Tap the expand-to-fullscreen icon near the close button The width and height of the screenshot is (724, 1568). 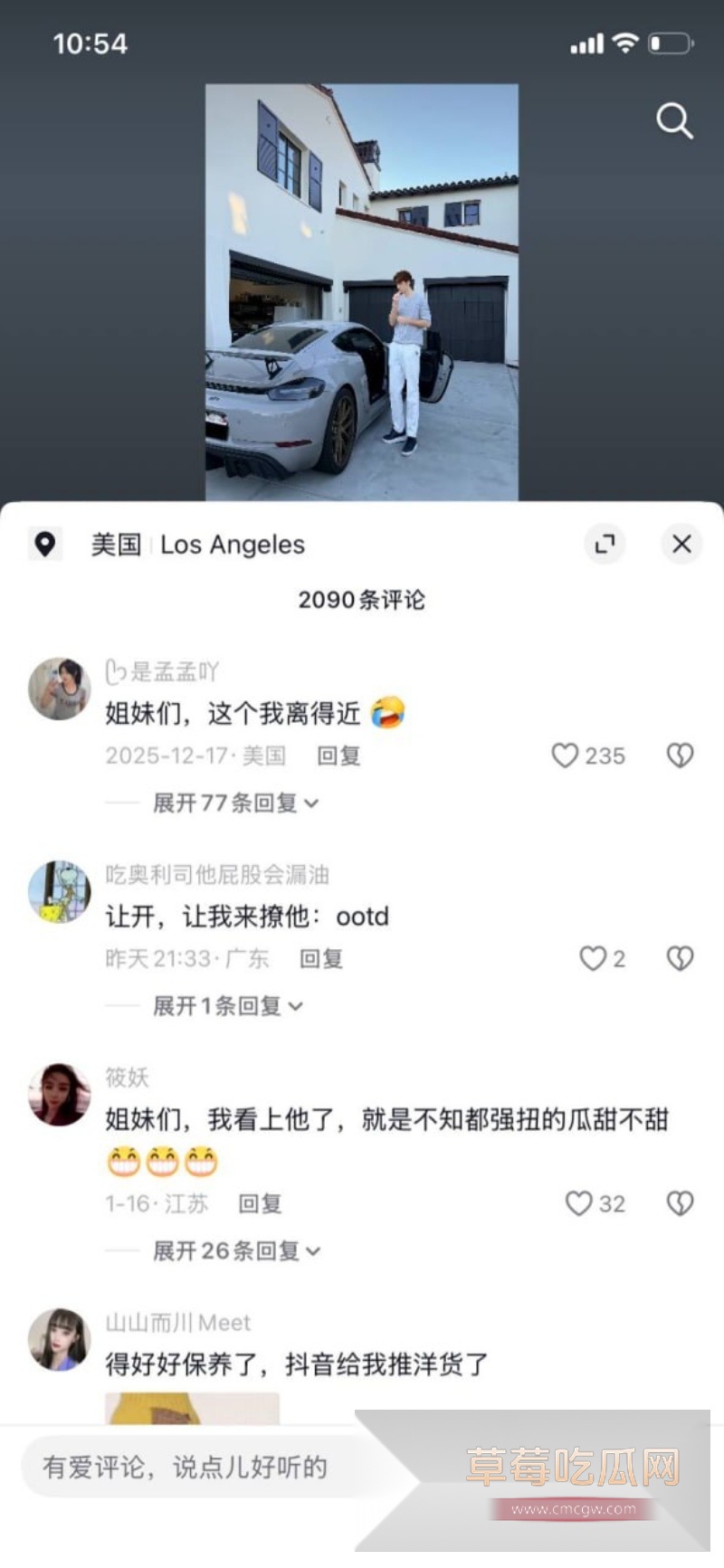(x=605, y=545)
